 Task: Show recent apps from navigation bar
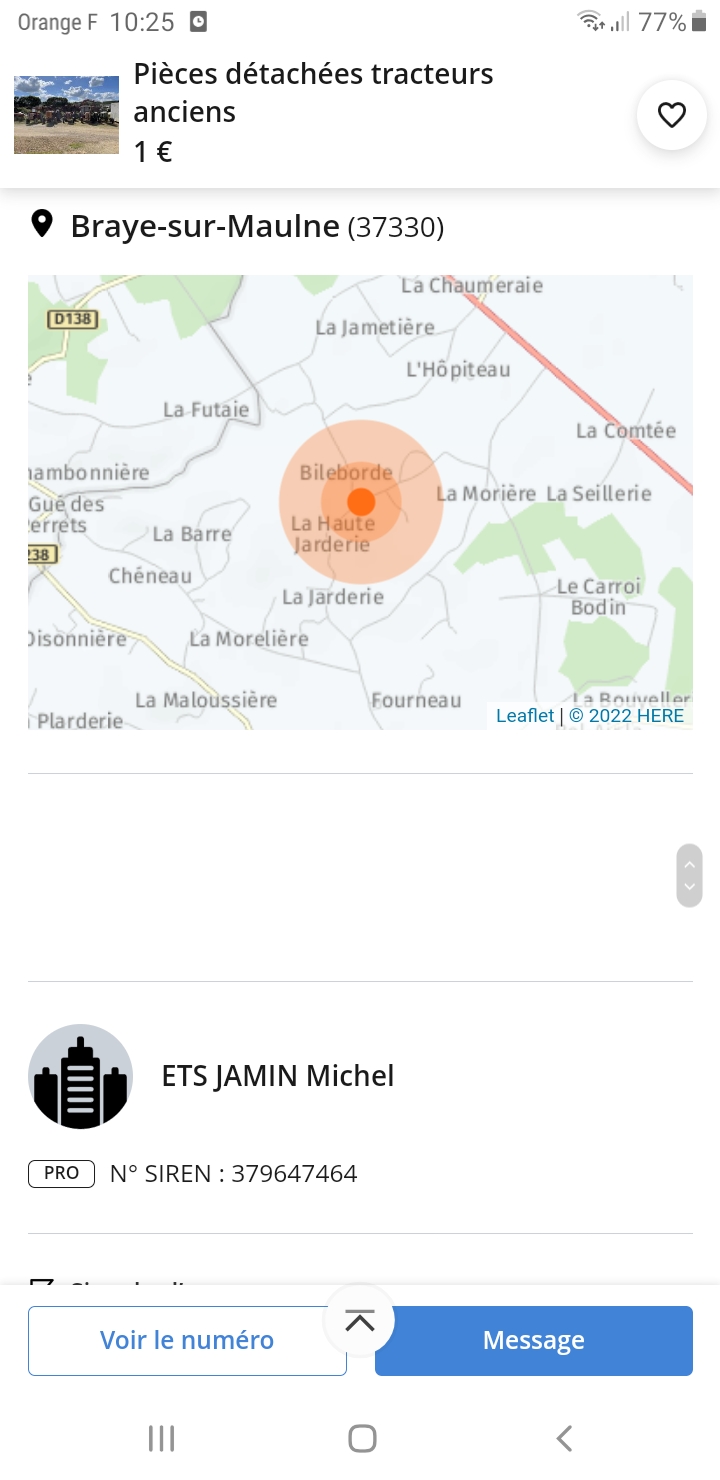click(x=161, y=1438)
